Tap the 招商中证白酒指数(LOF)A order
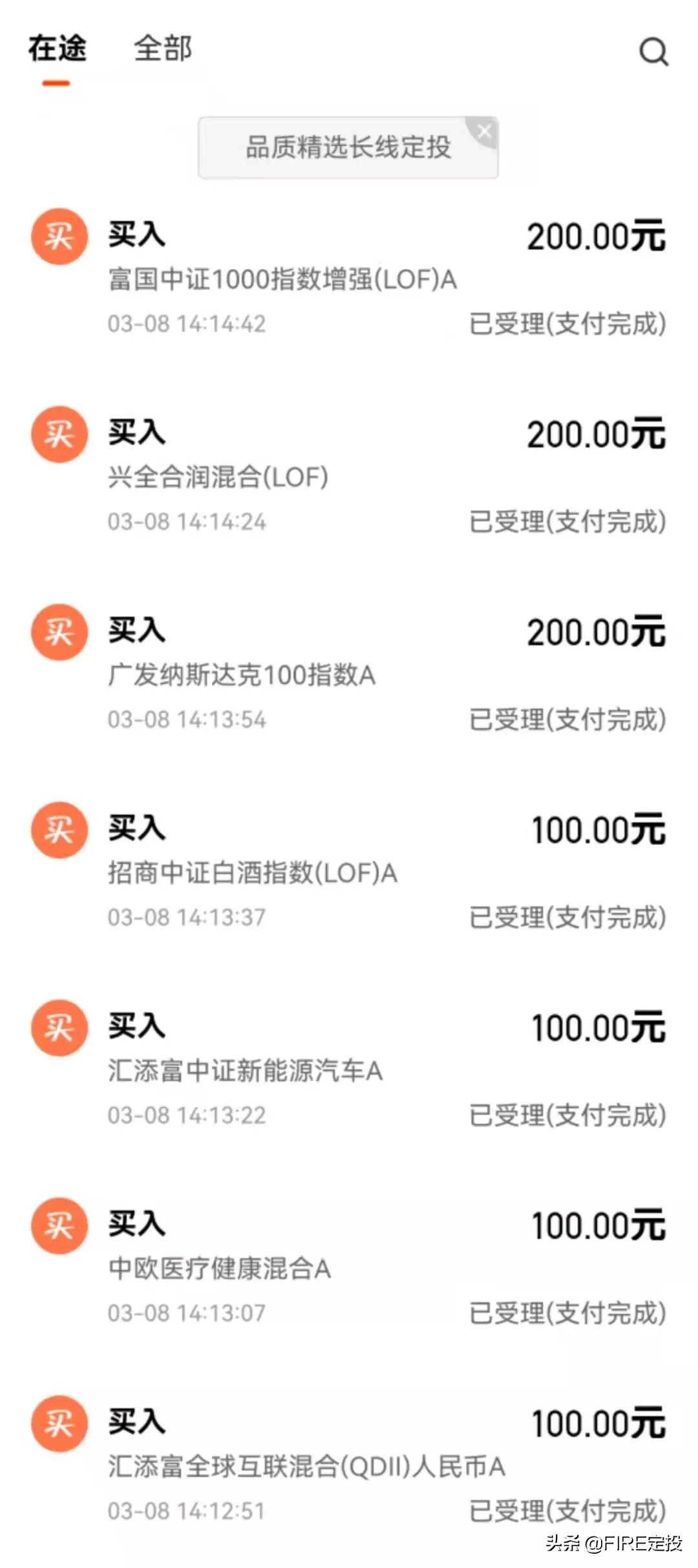 [x=349, y=873]
